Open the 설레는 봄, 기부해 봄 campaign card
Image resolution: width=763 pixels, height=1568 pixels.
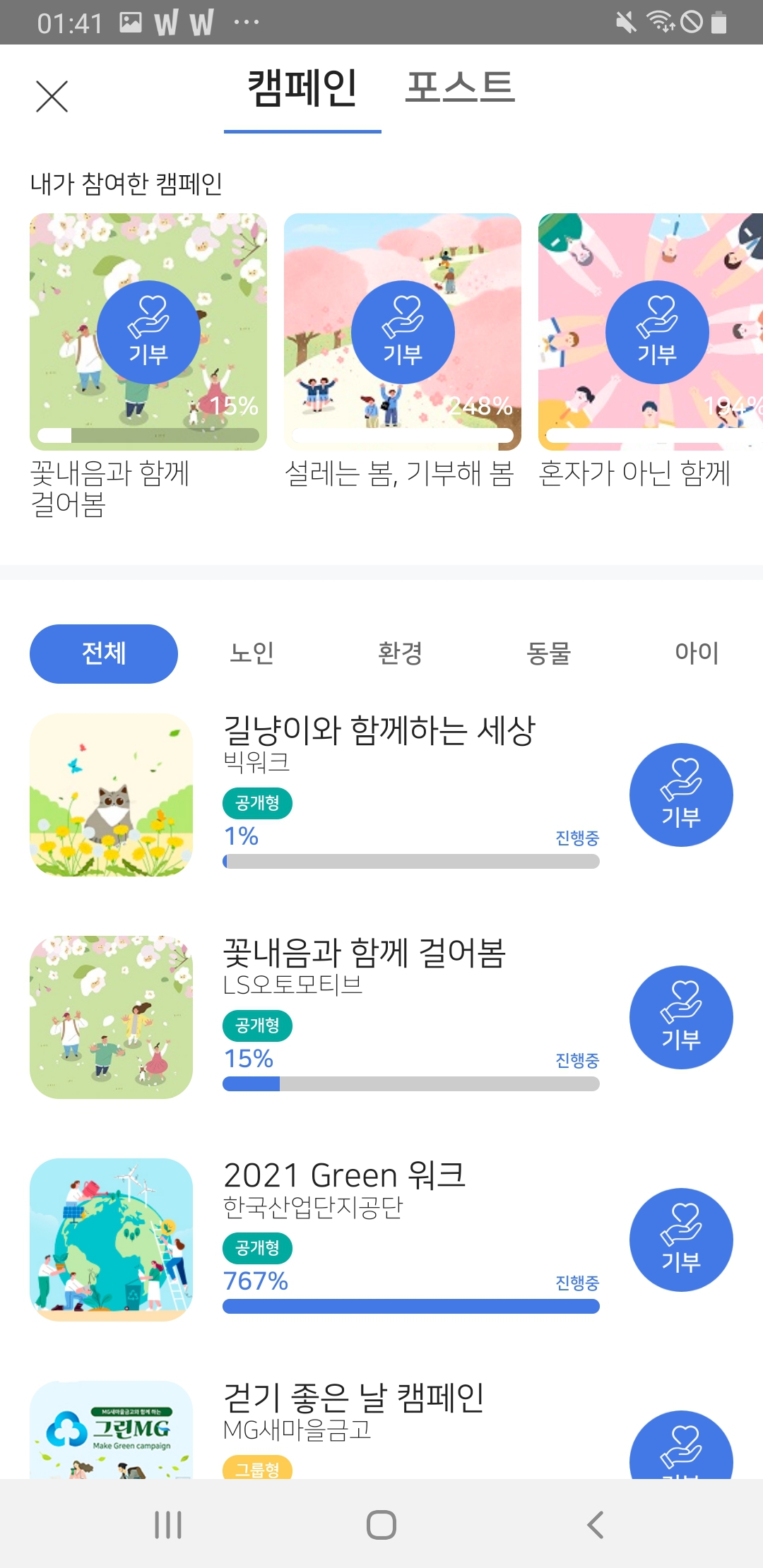pyautogui.click(x=403, y=332)
